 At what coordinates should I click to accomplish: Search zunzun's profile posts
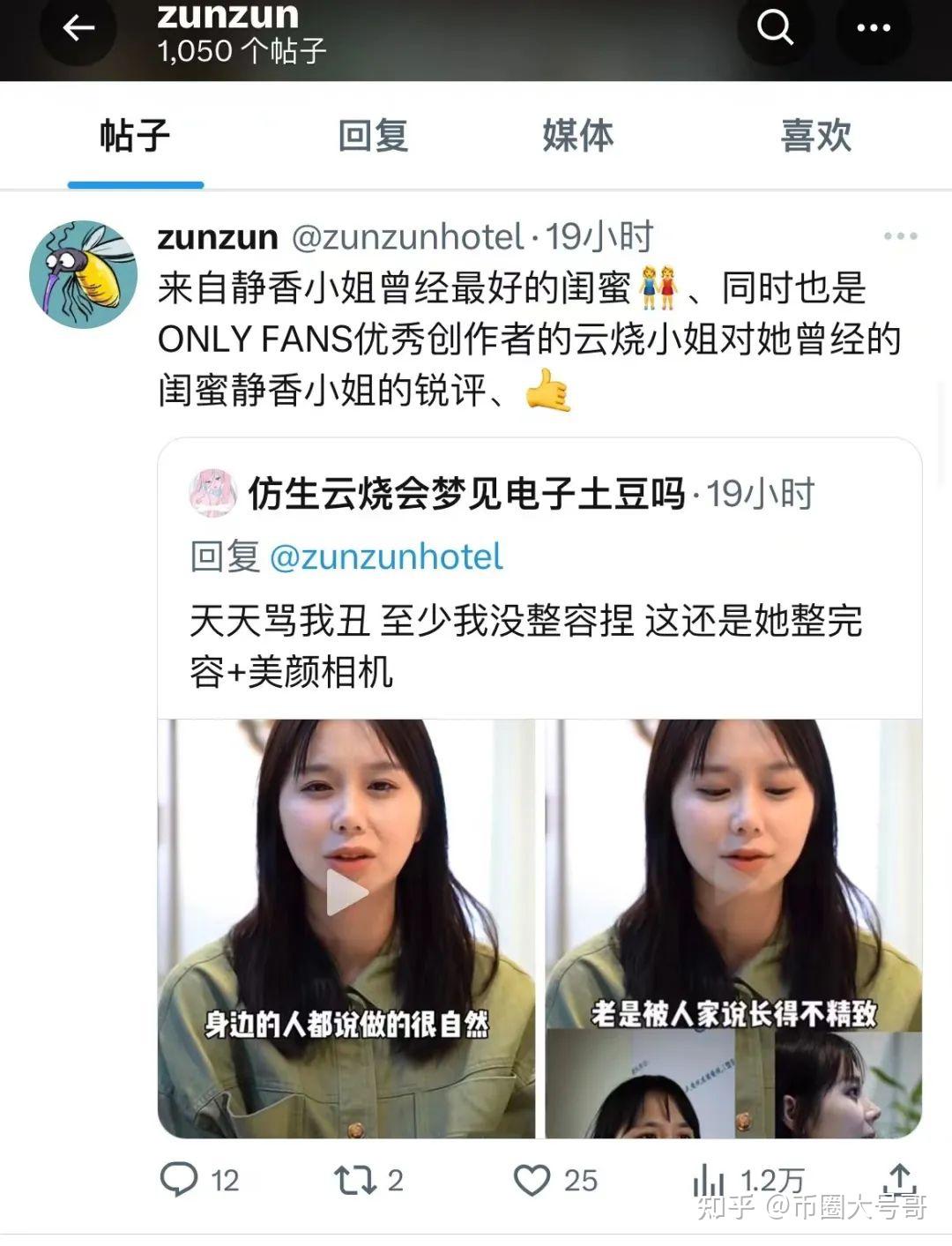coord(775,28)
